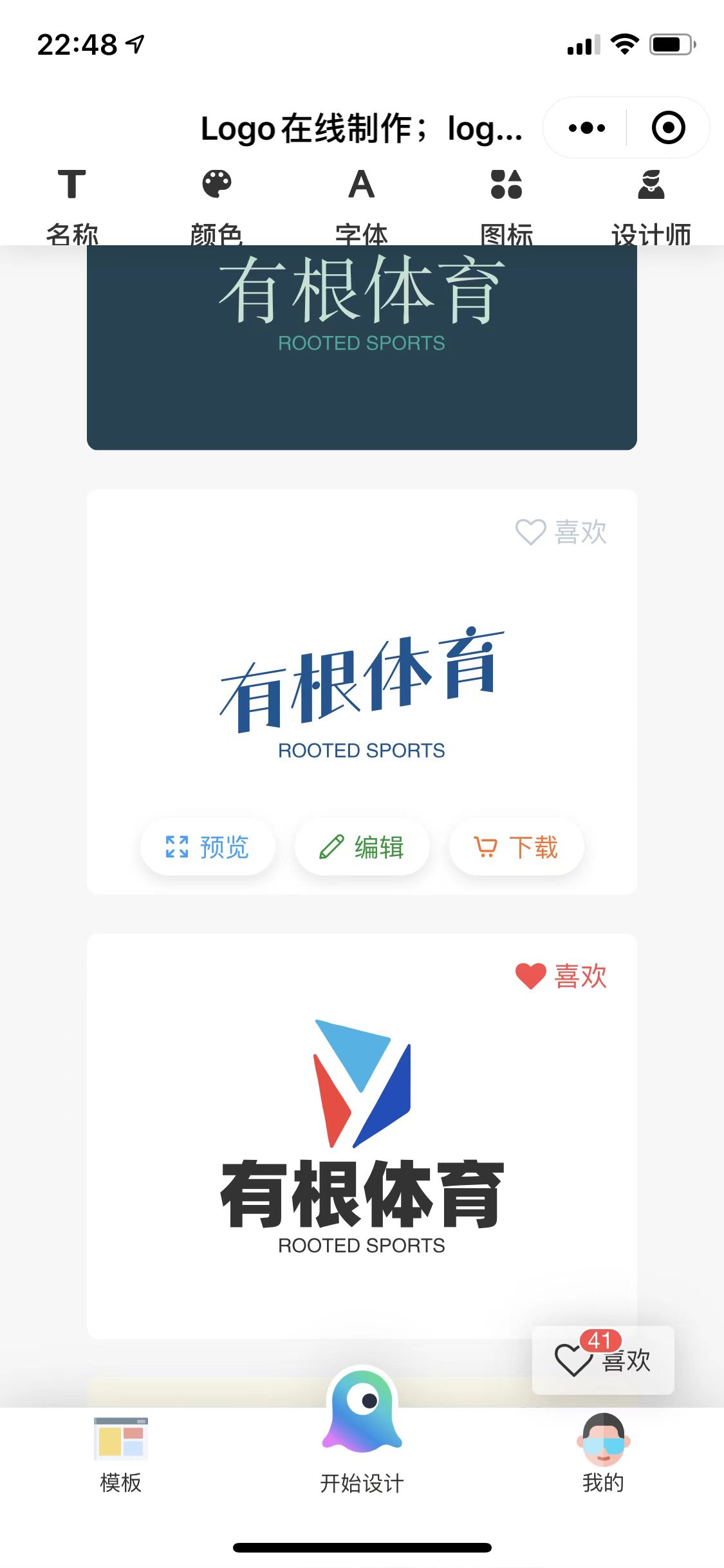Open the 颜色 color options

(x=217, y=205)
